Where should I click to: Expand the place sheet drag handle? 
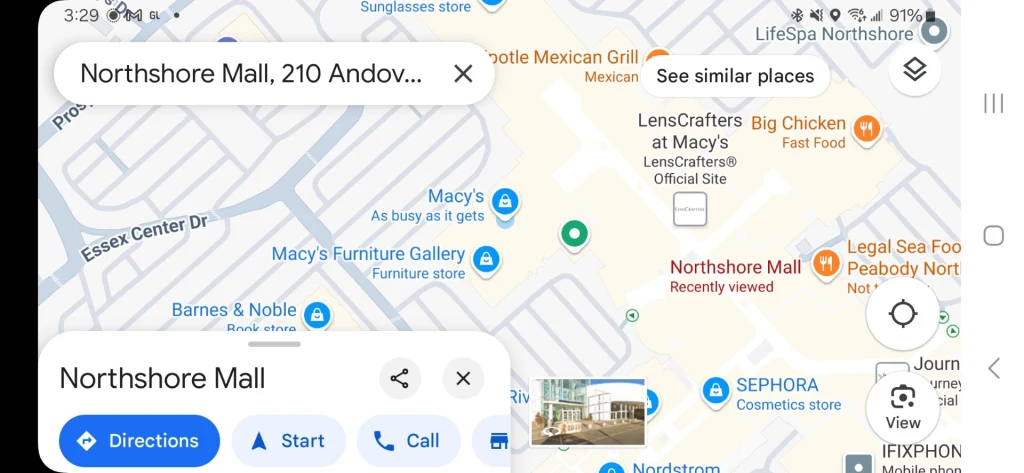[274, 344]
